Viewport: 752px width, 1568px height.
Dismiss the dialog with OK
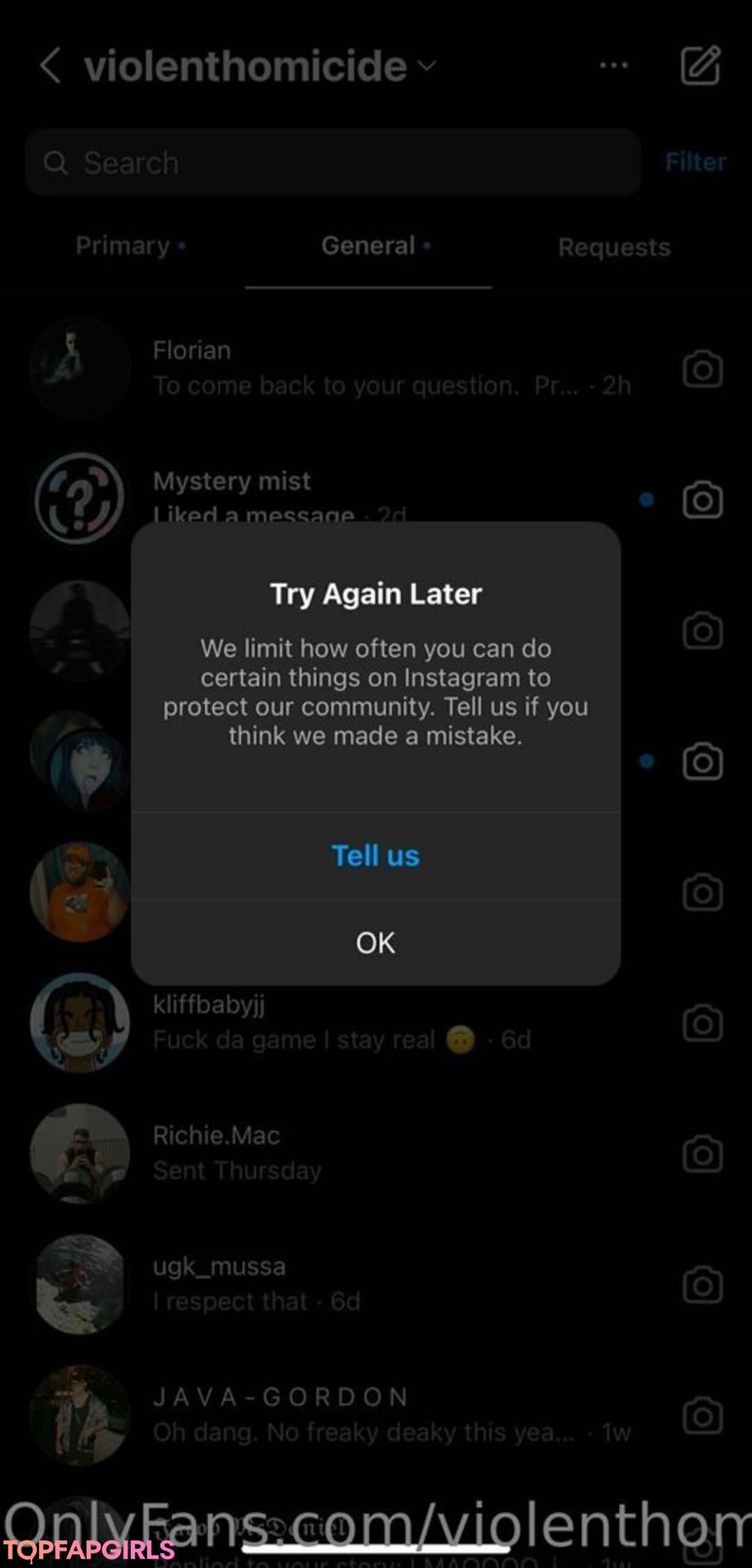375,942
